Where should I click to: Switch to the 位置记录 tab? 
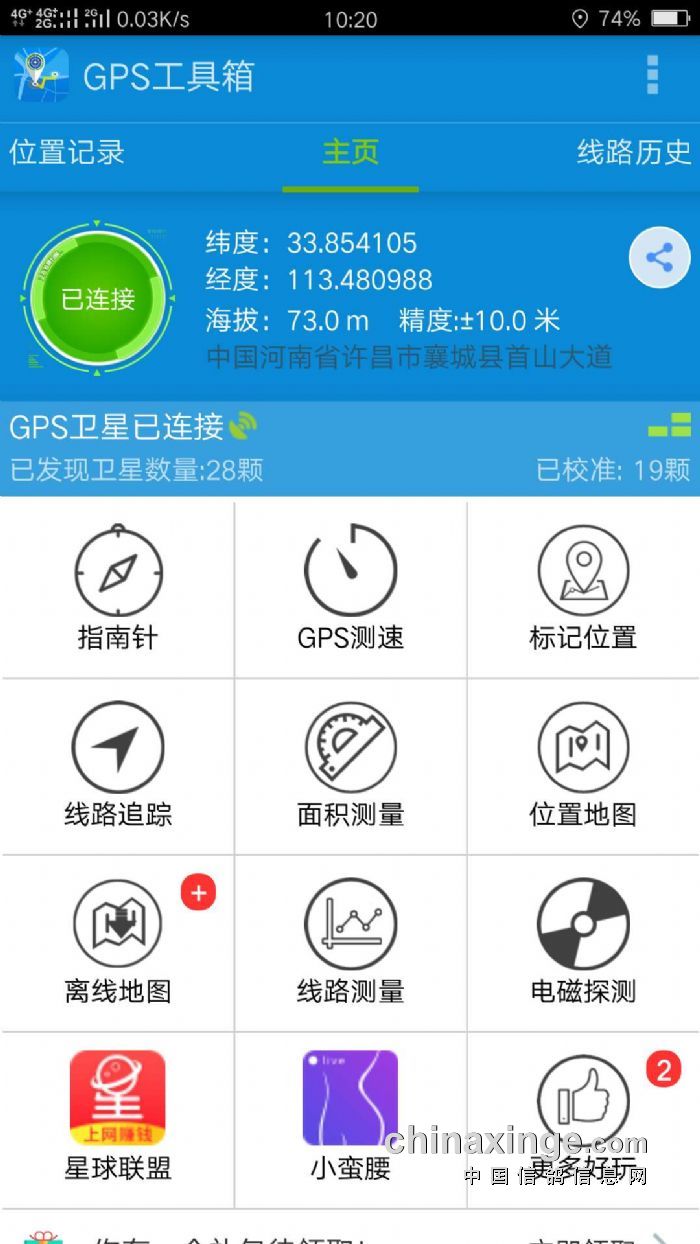(67, 153)
